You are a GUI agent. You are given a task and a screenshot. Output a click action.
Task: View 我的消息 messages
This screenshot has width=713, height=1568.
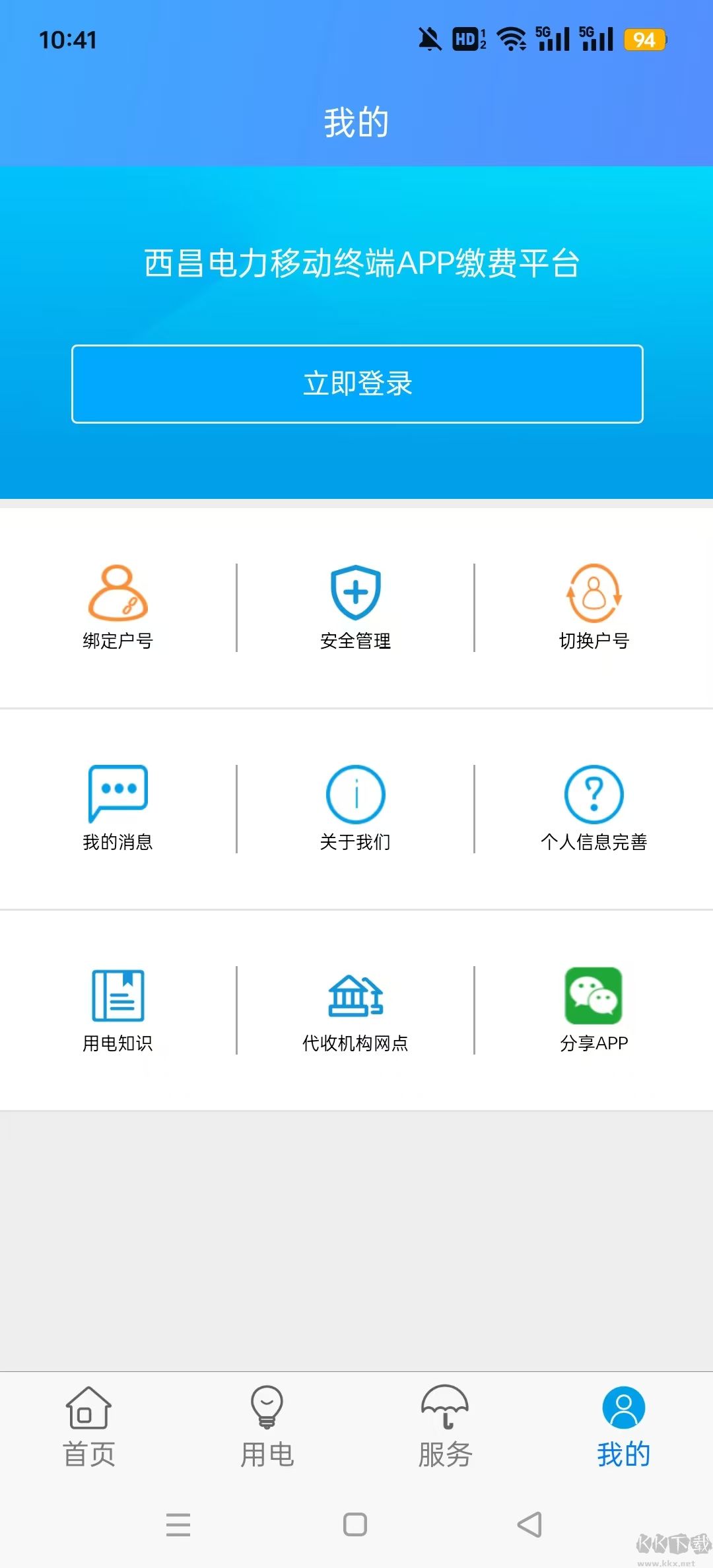118,808
